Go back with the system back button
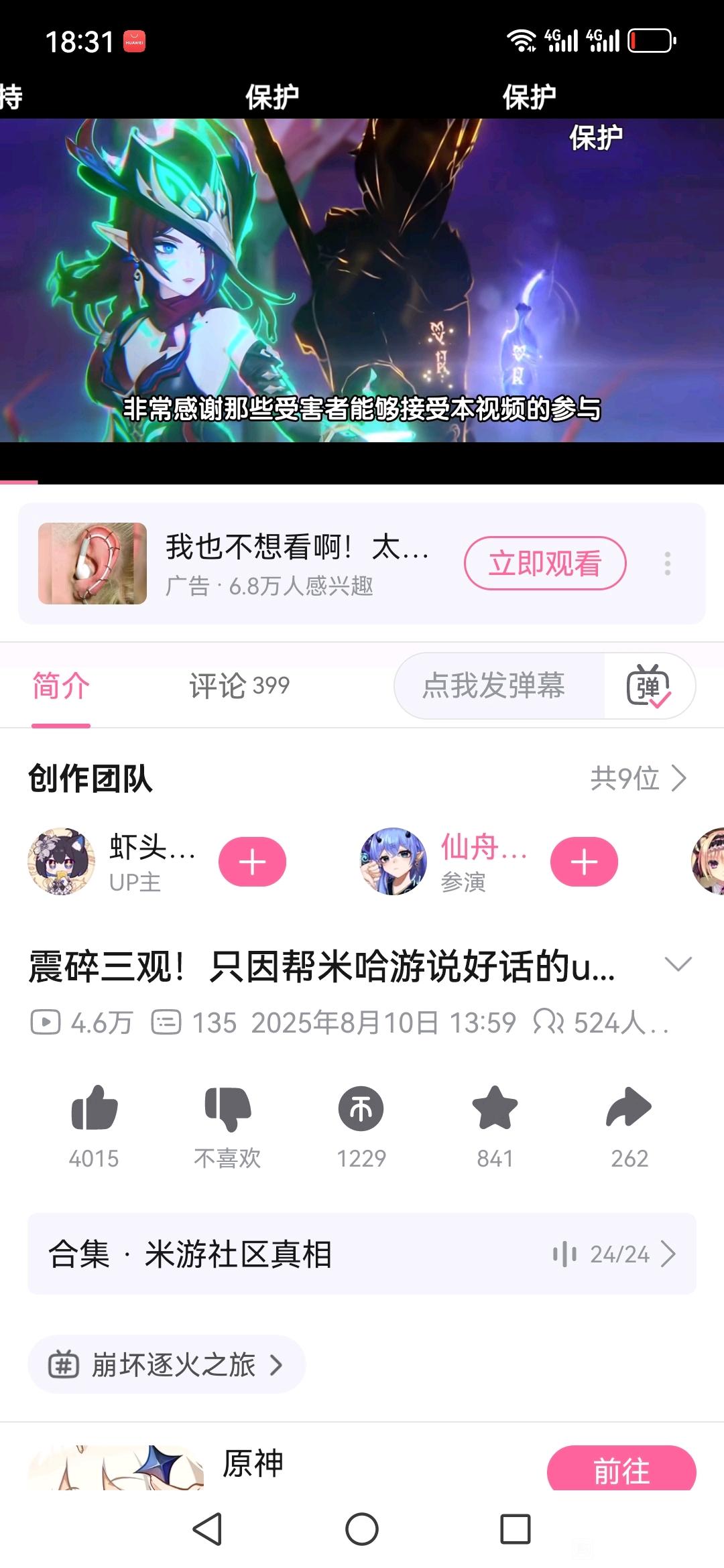724x1568 pixels. point(207,1529)
